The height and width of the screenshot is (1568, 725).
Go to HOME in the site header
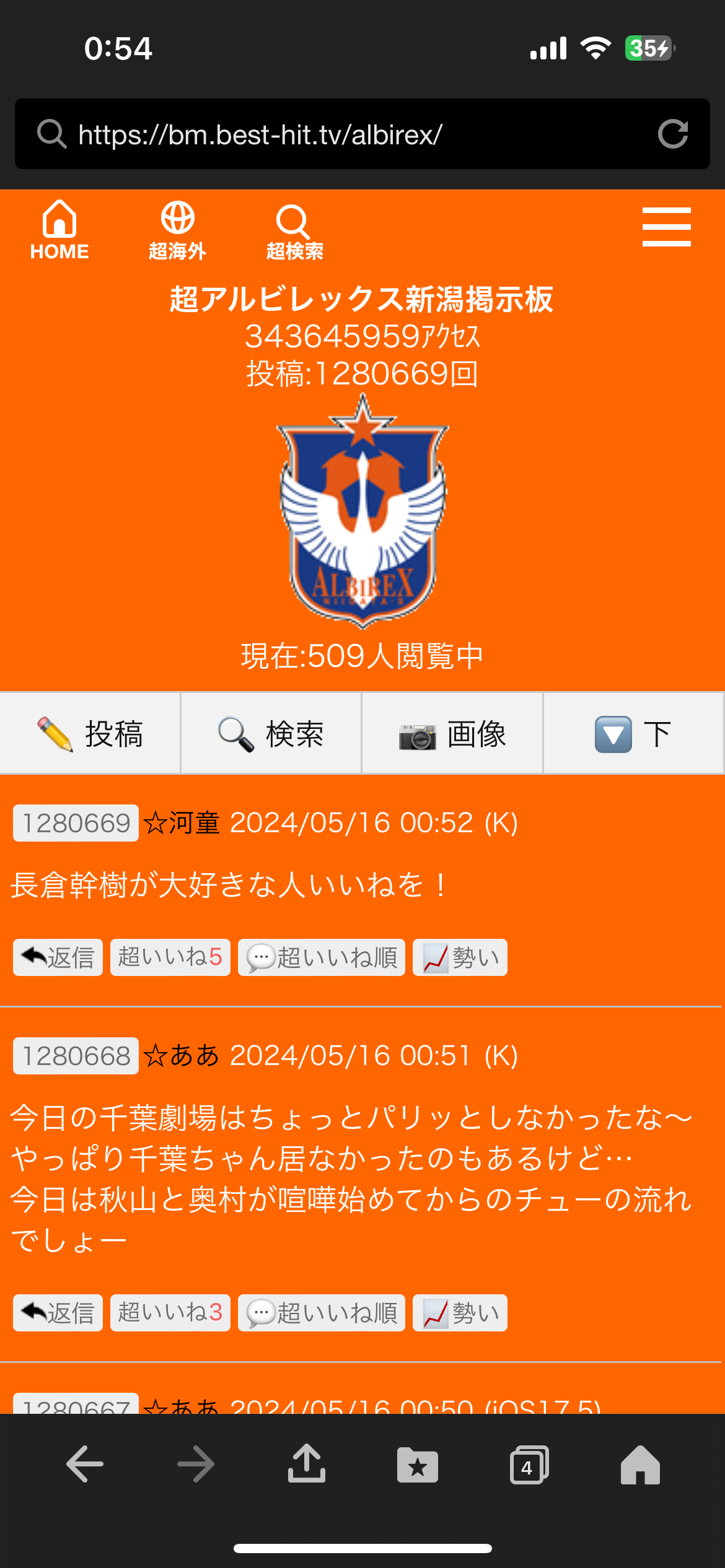(59, 230)
